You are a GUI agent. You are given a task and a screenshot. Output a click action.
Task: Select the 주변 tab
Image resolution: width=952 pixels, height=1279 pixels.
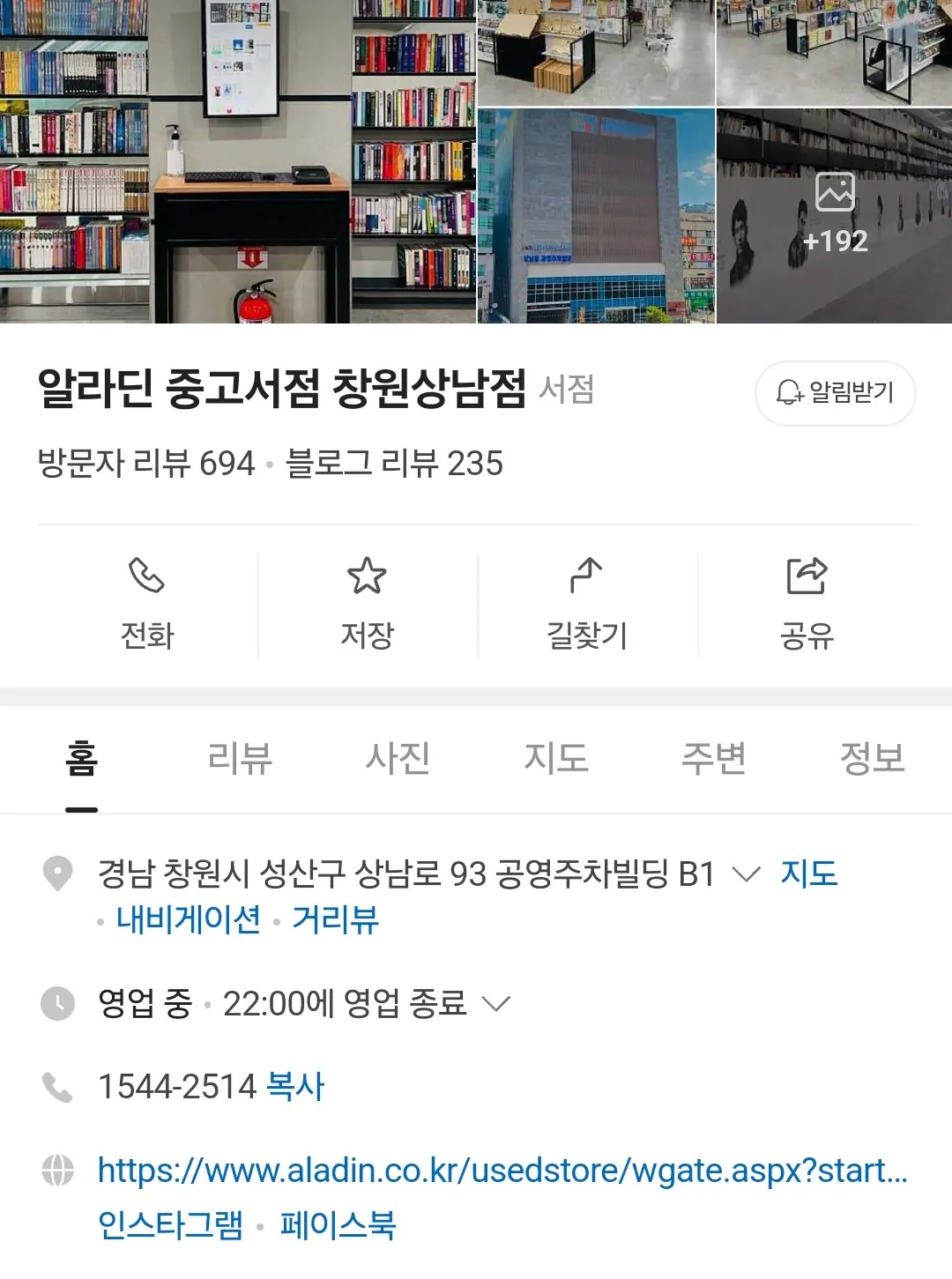click(713, 758)
